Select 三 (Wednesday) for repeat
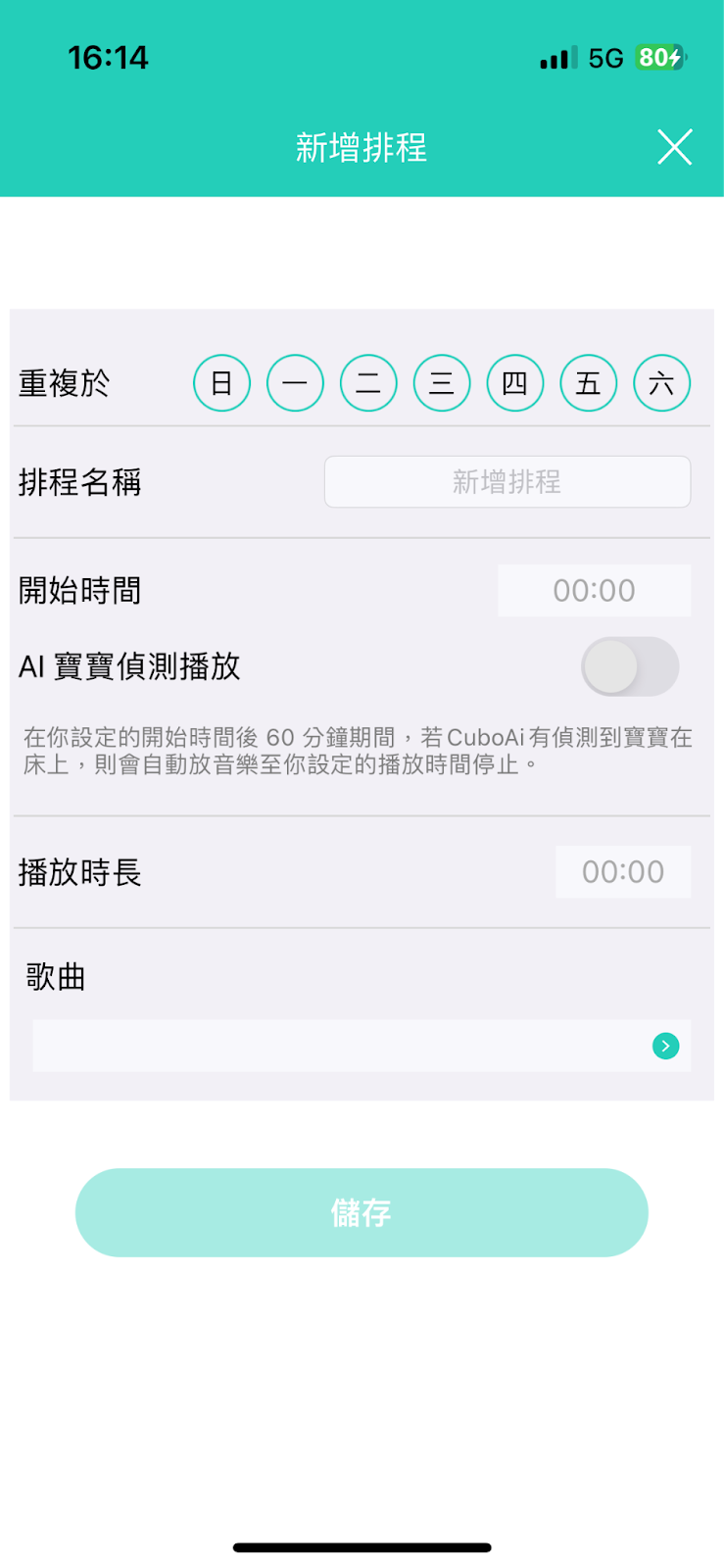The image size is (724, 1568). tap(442, 383)
